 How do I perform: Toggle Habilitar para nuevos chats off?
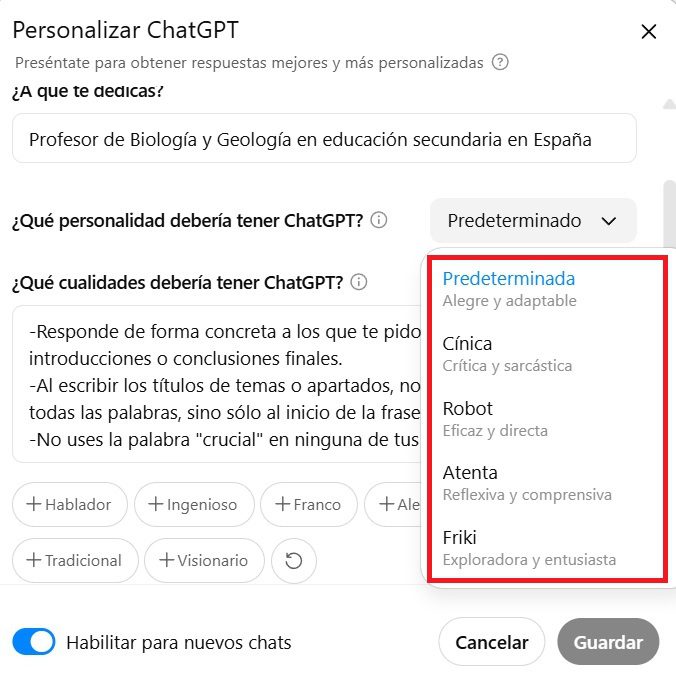(x=34, y=642)
